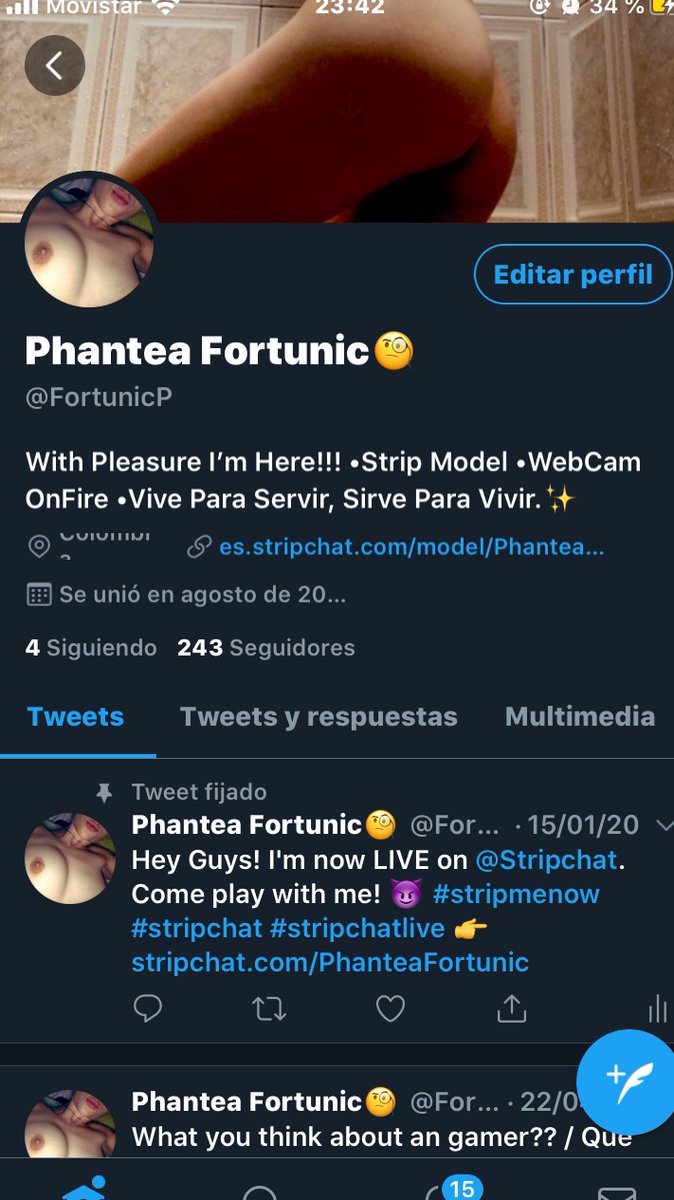Viewport: 674px width, 1200px height.
Task: Go back using the arrow button
Action: 54,66
